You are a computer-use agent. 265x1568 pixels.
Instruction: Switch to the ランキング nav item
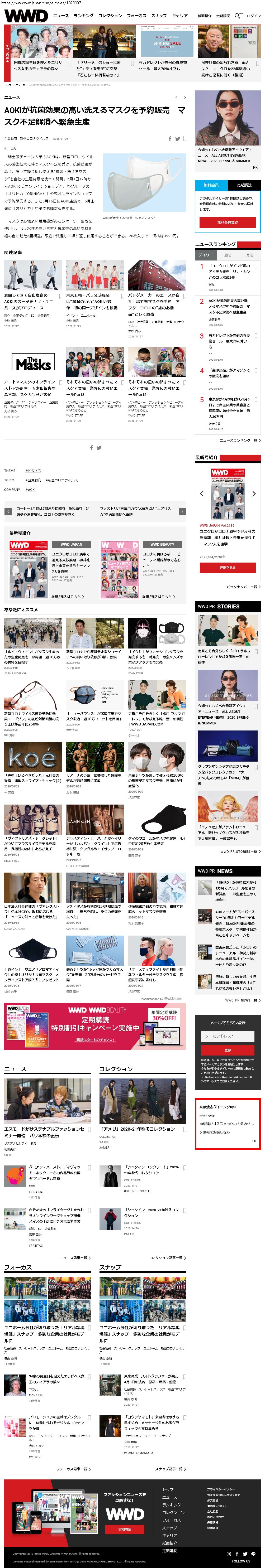(x=83, y=16)
